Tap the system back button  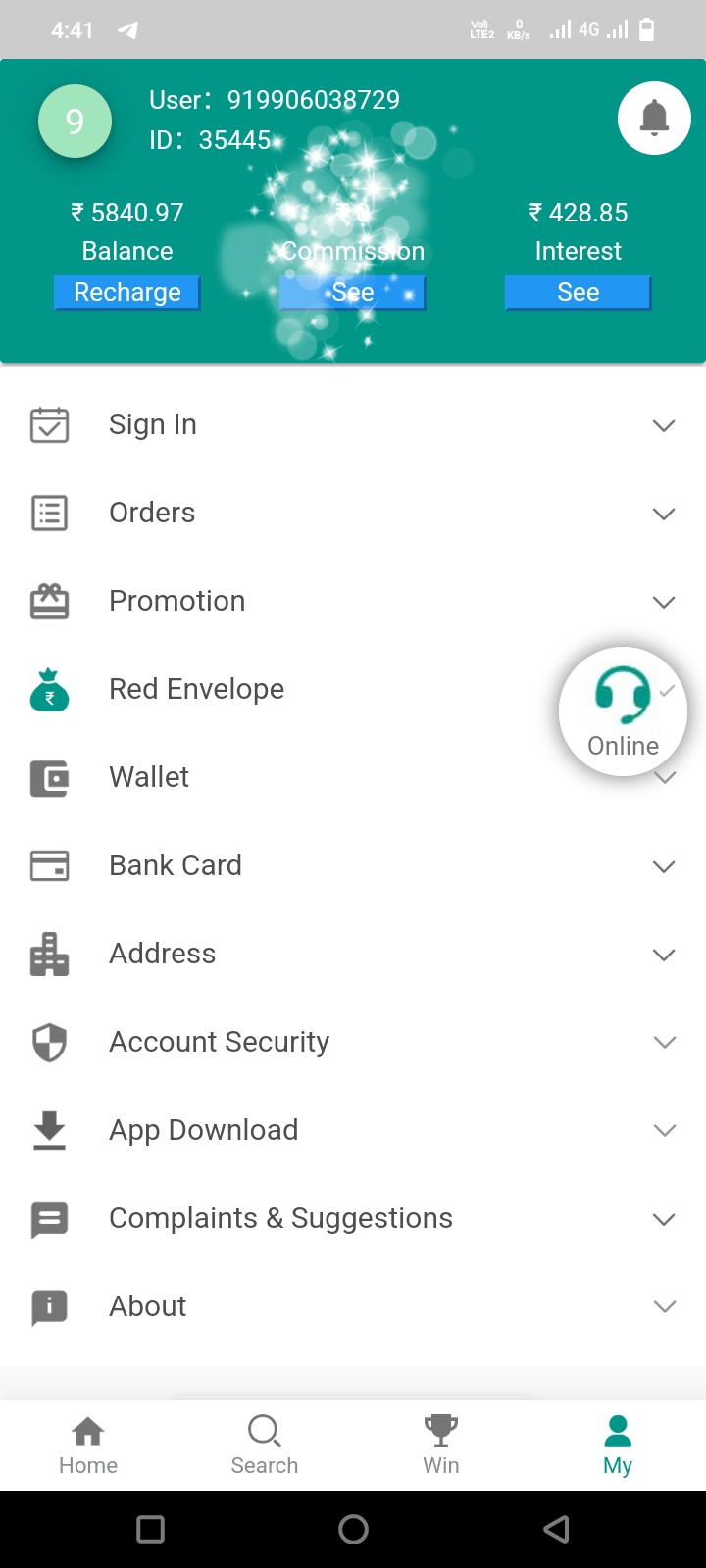click(x=556, y=1529)
